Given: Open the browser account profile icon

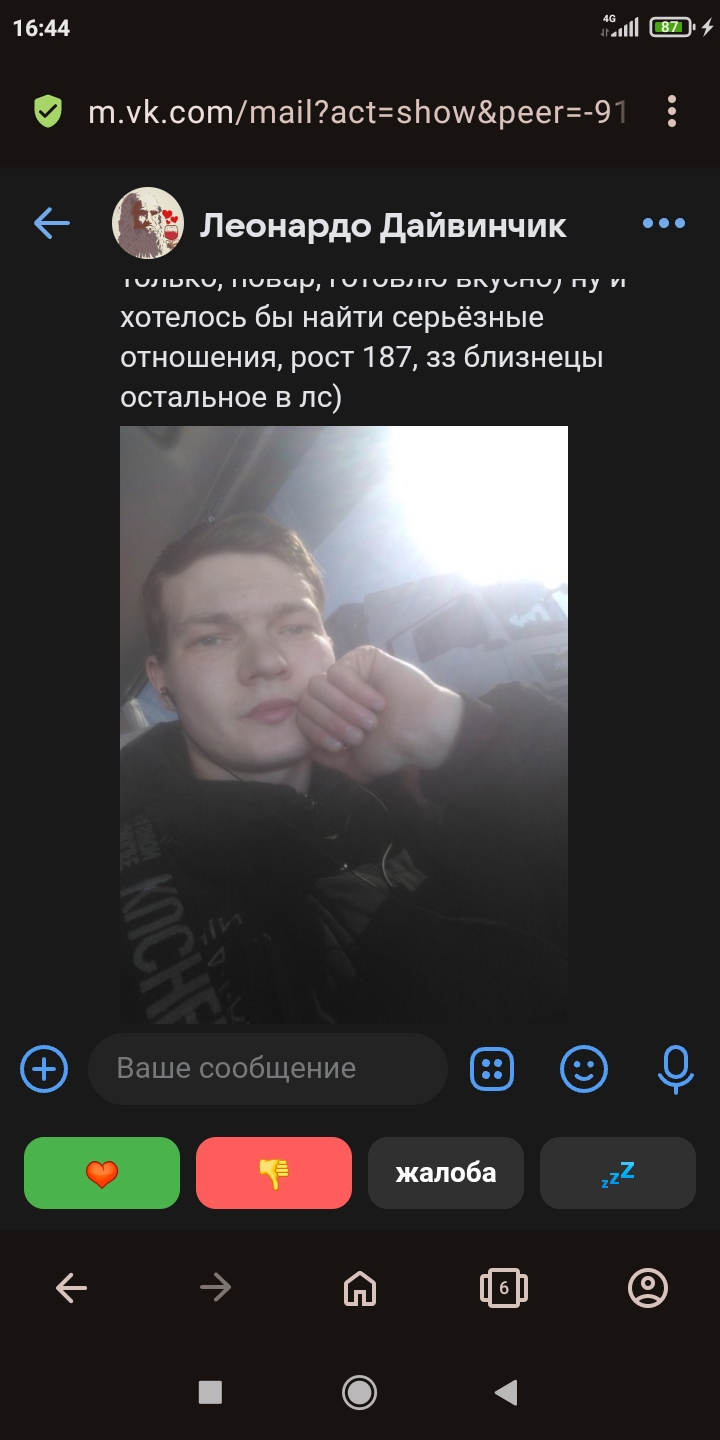Looking at the screenshot, I should [648, 1288].
